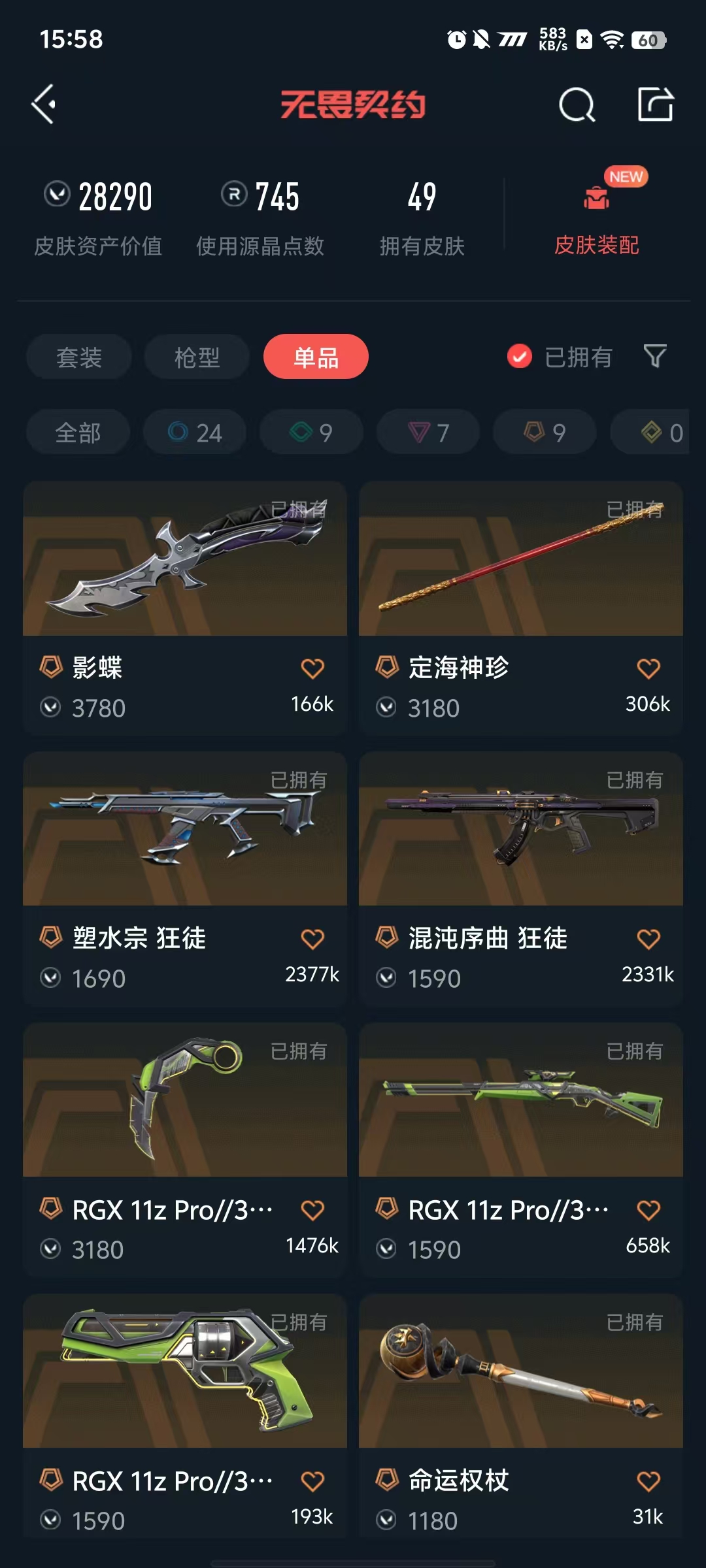Favorite the 塑水宗 狂徒 skin

312,939
